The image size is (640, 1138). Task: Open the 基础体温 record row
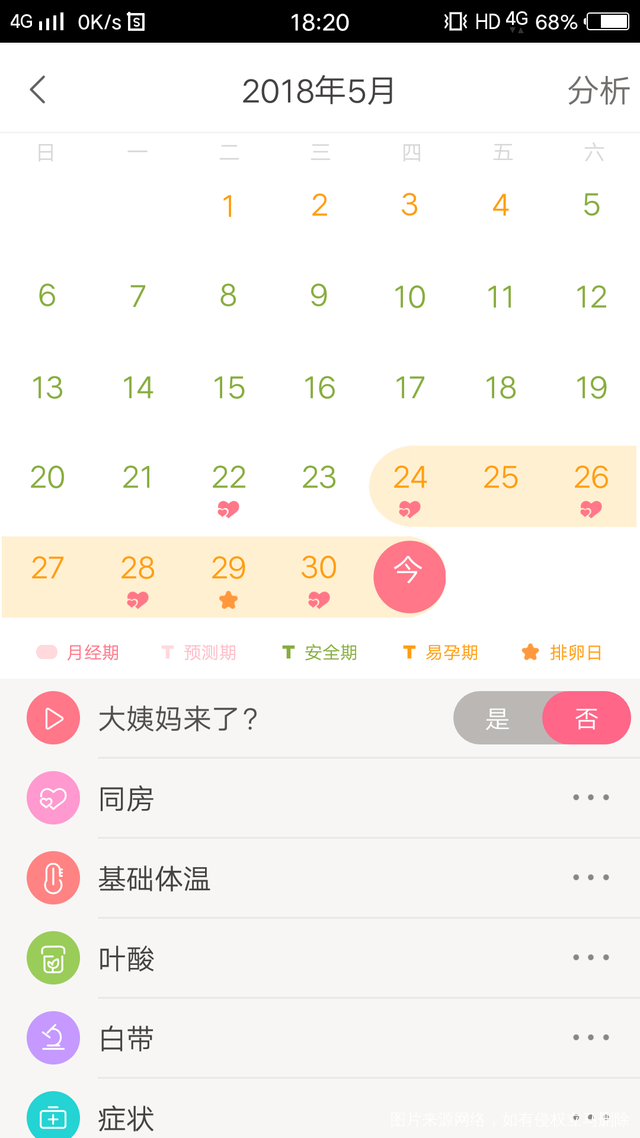pyautogui.click(x=320, y=878)
